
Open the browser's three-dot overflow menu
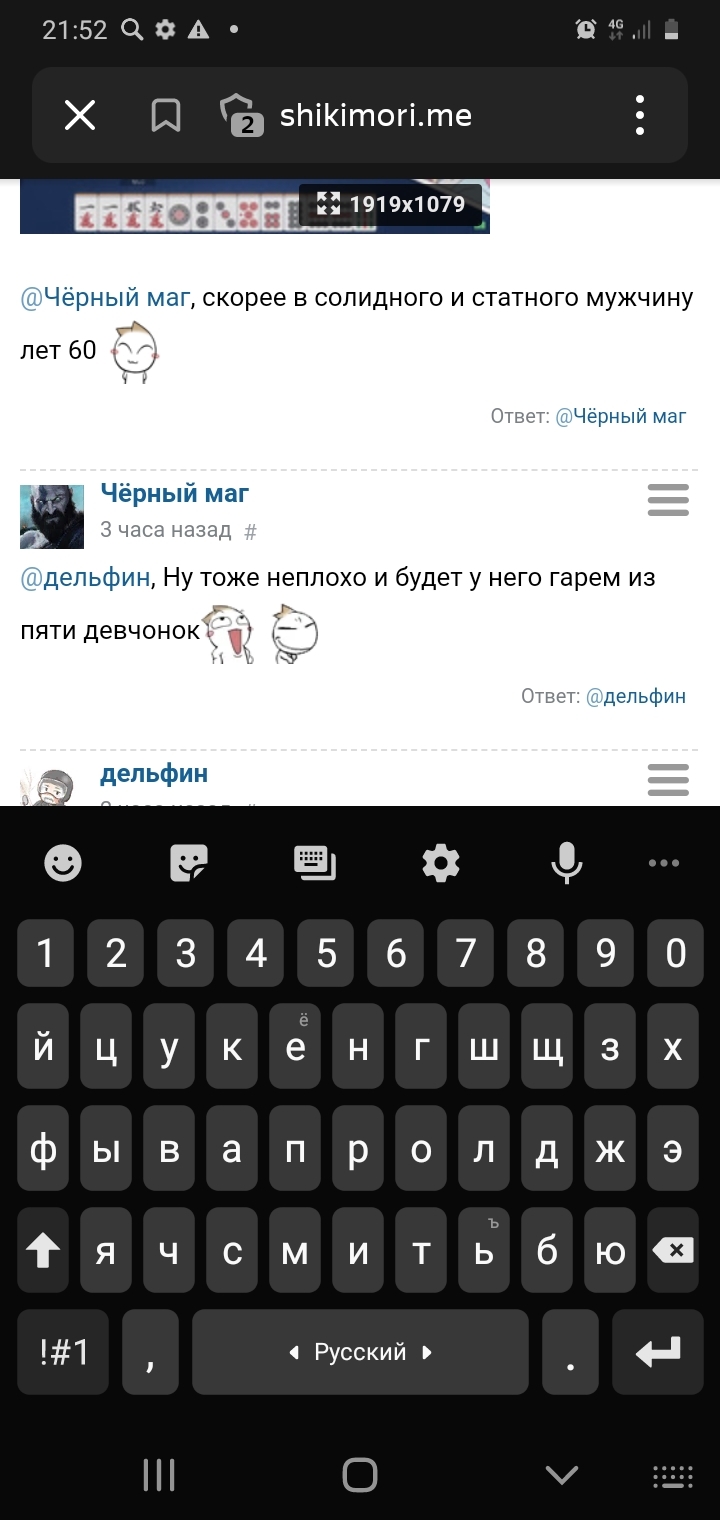640,116
